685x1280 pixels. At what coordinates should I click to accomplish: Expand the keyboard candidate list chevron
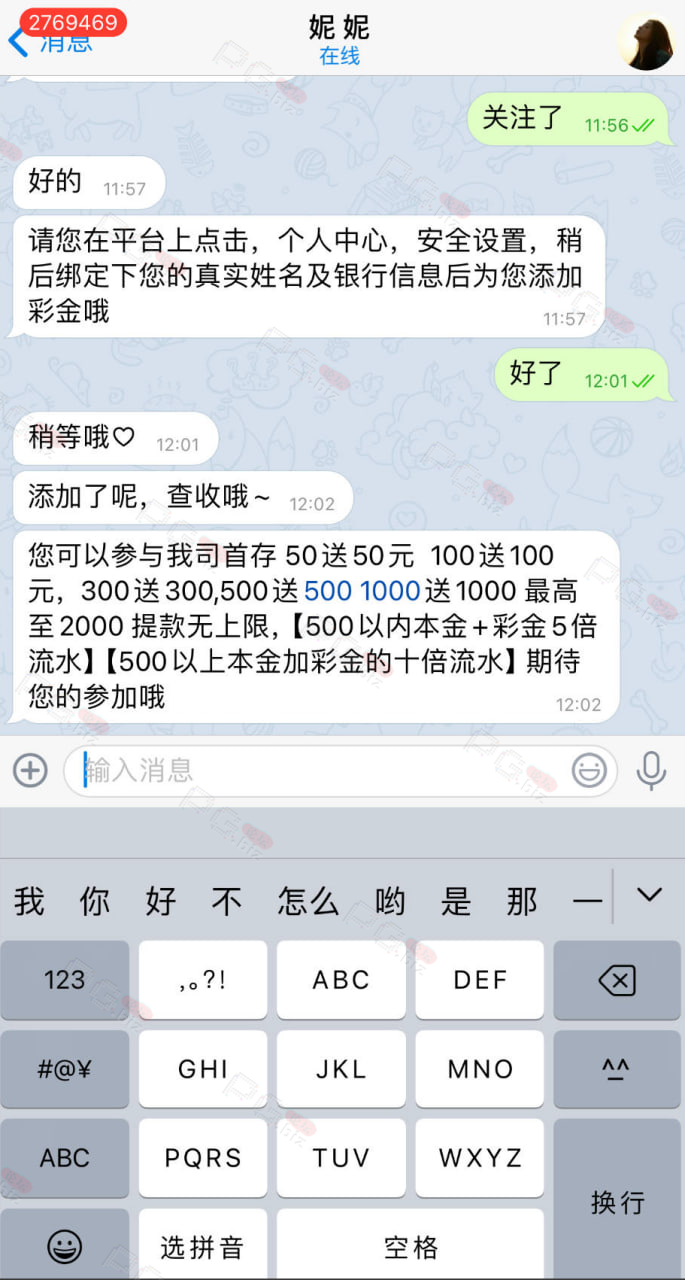click(650, 896)
